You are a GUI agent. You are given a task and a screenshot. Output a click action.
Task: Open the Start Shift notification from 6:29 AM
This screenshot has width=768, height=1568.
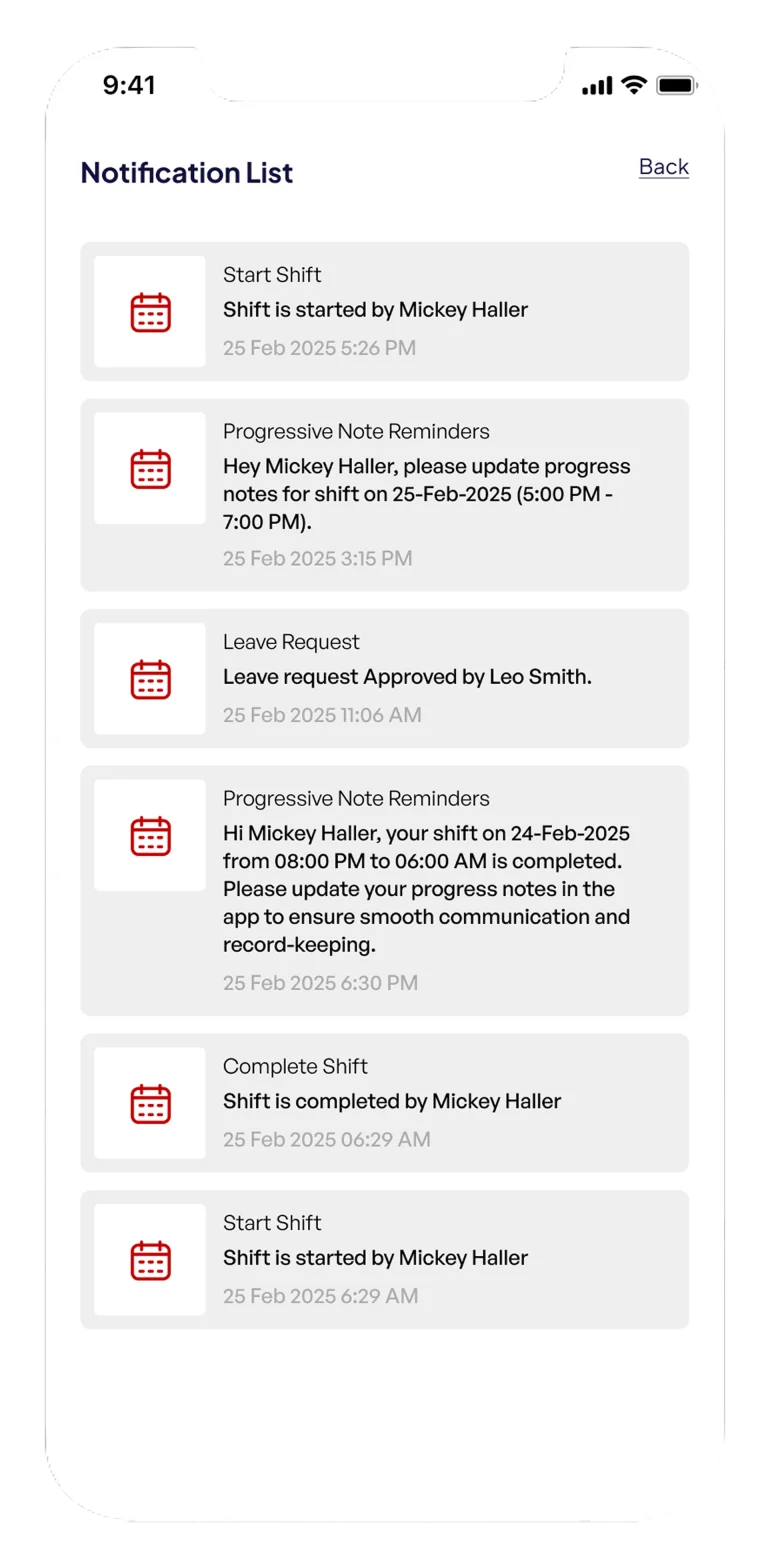(384, 1259)
